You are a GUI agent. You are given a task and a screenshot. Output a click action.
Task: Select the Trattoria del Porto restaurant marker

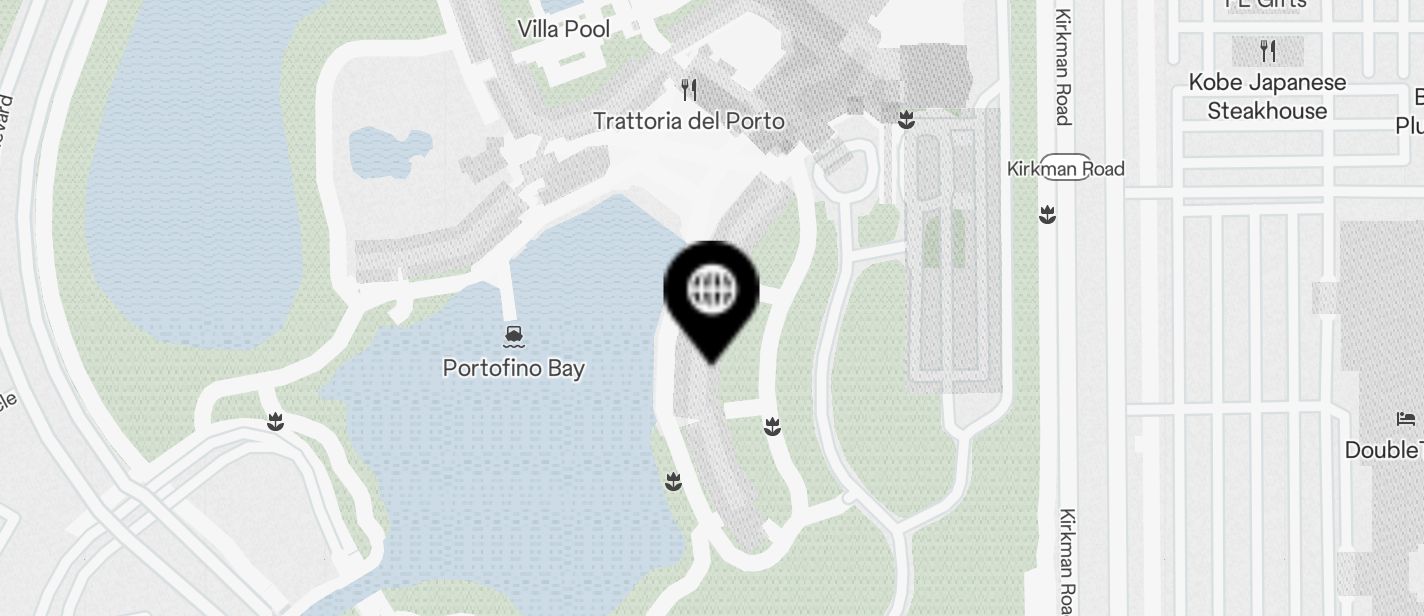(688, 91)
